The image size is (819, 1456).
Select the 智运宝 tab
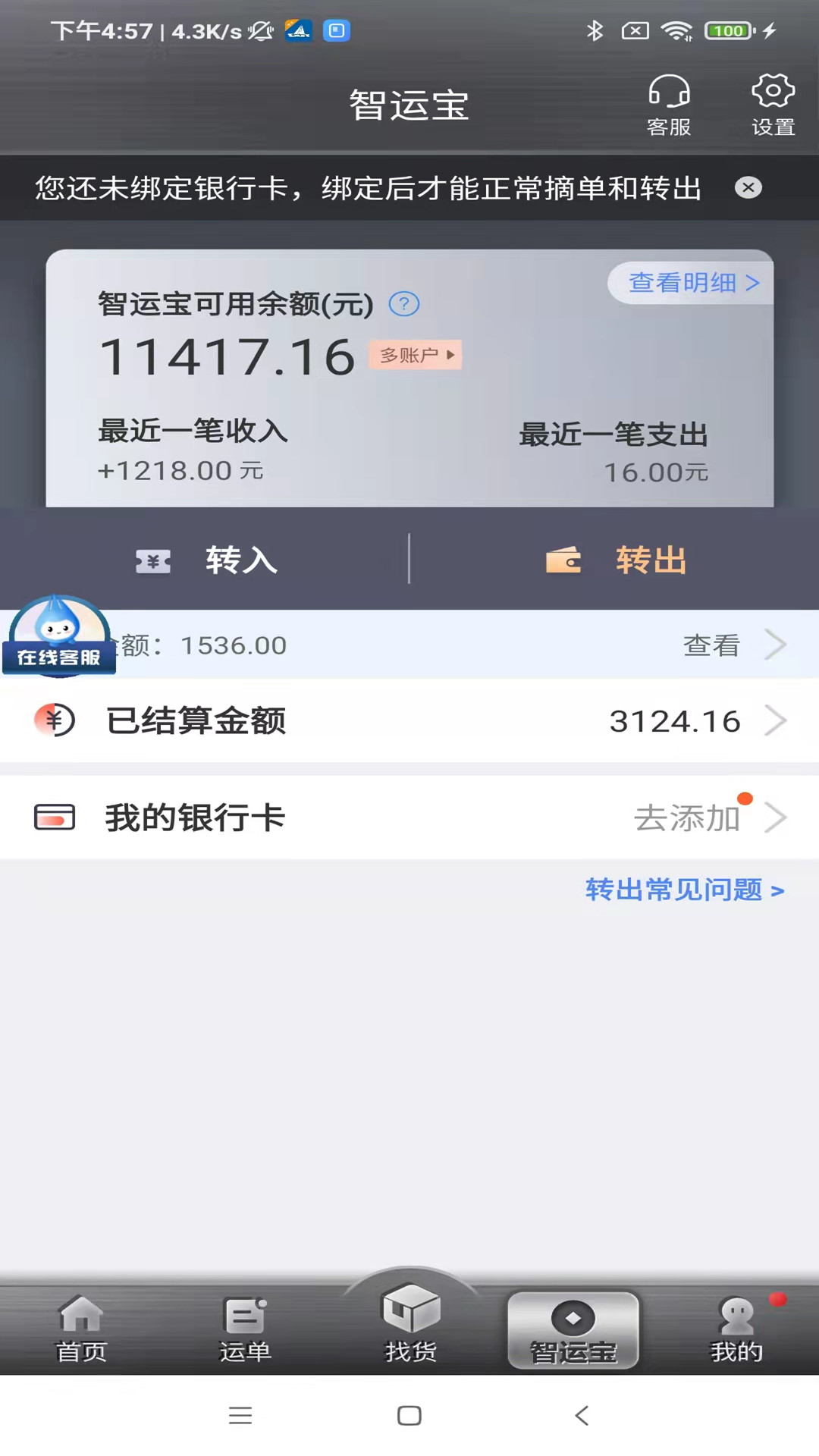573,1332
